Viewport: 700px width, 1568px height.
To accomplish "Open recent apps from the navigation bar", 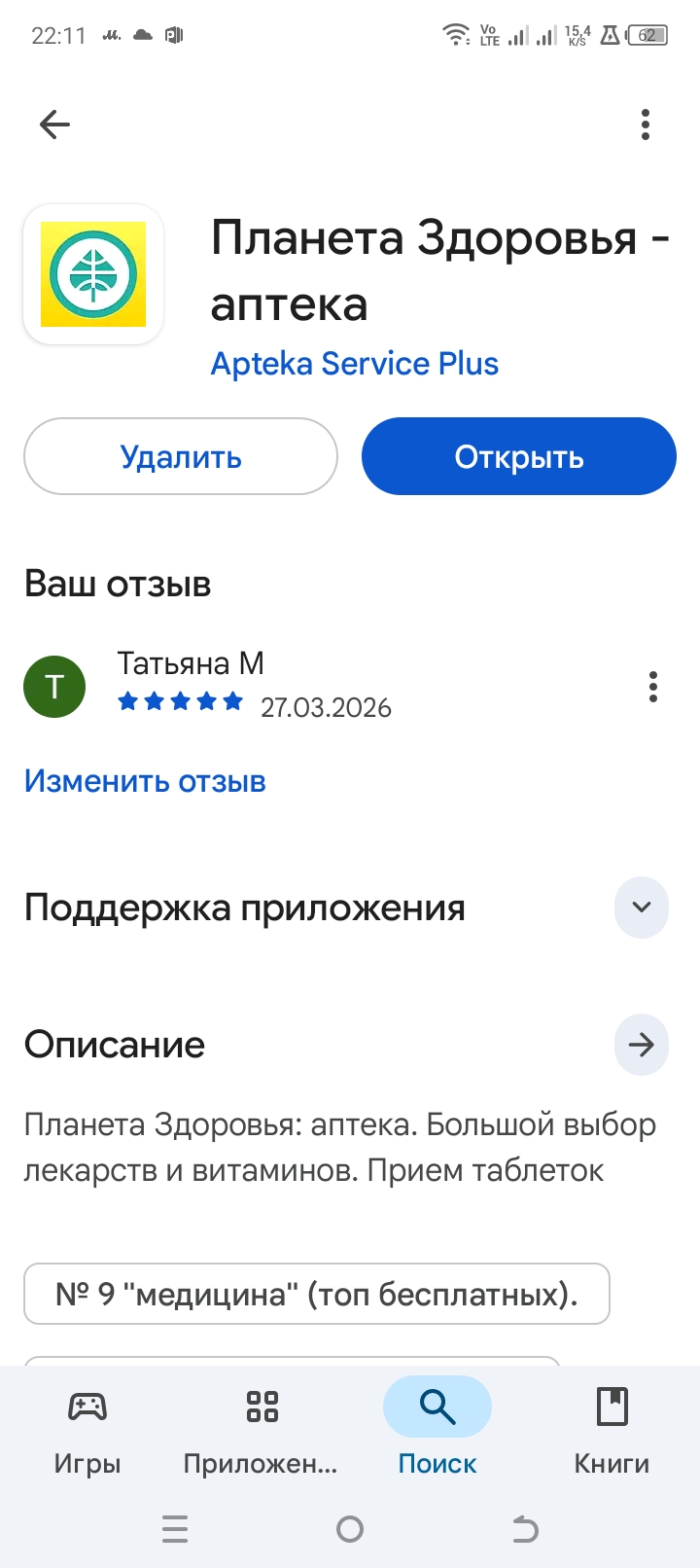I will click(175, 1530).
